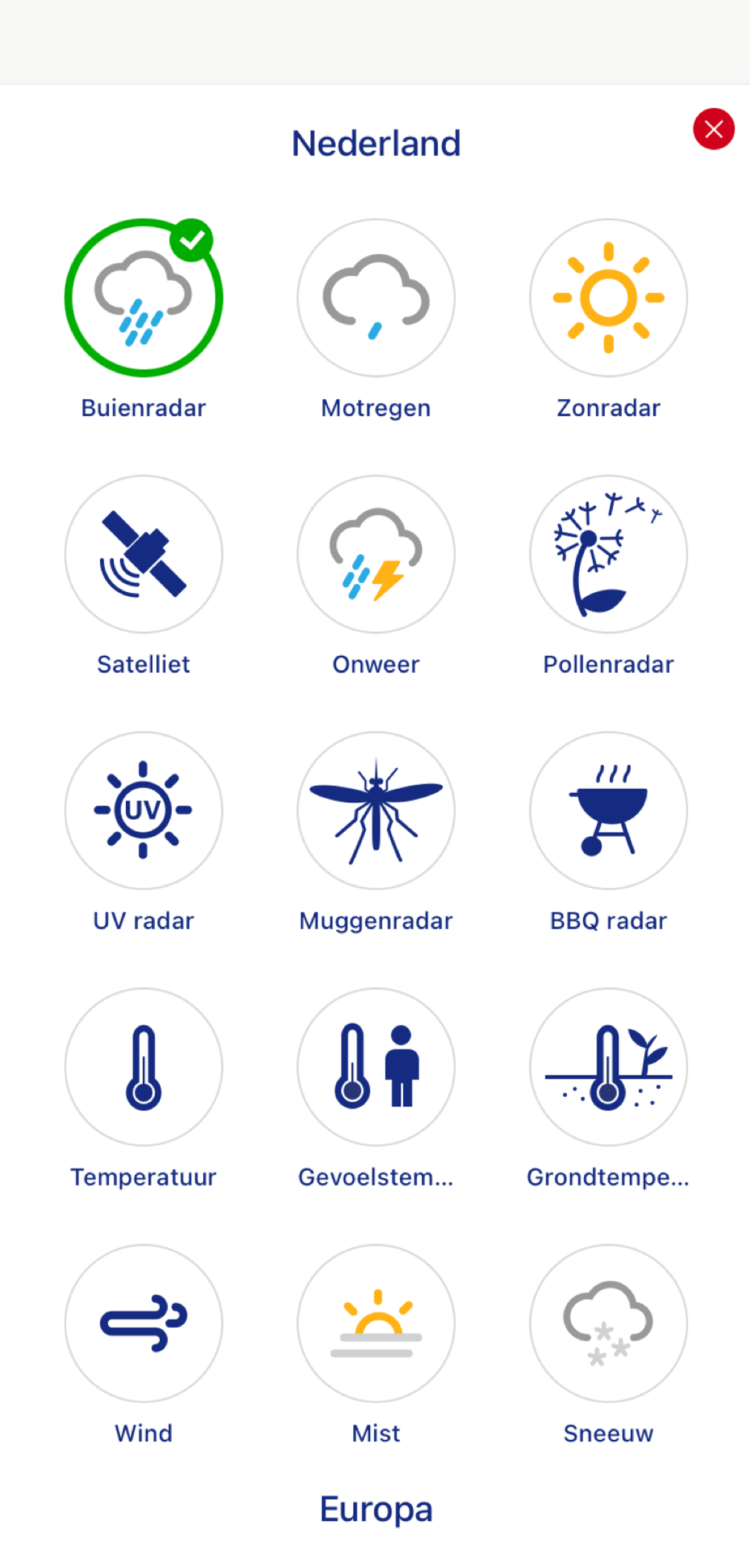
Task: Tap the Grondtemperatuur ground temperature option
Action: click(608, 1067)
